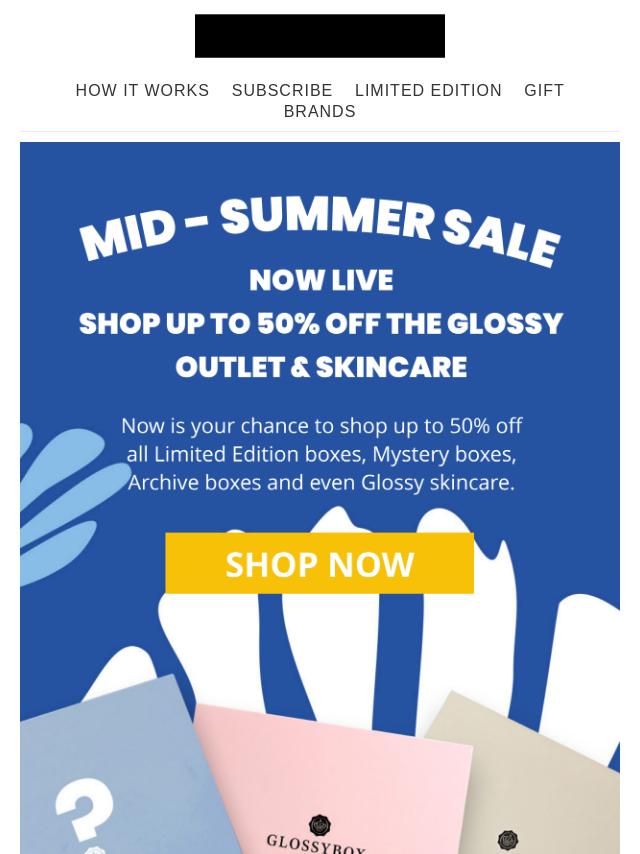Select the Gift menu link

tap(544, 91)
